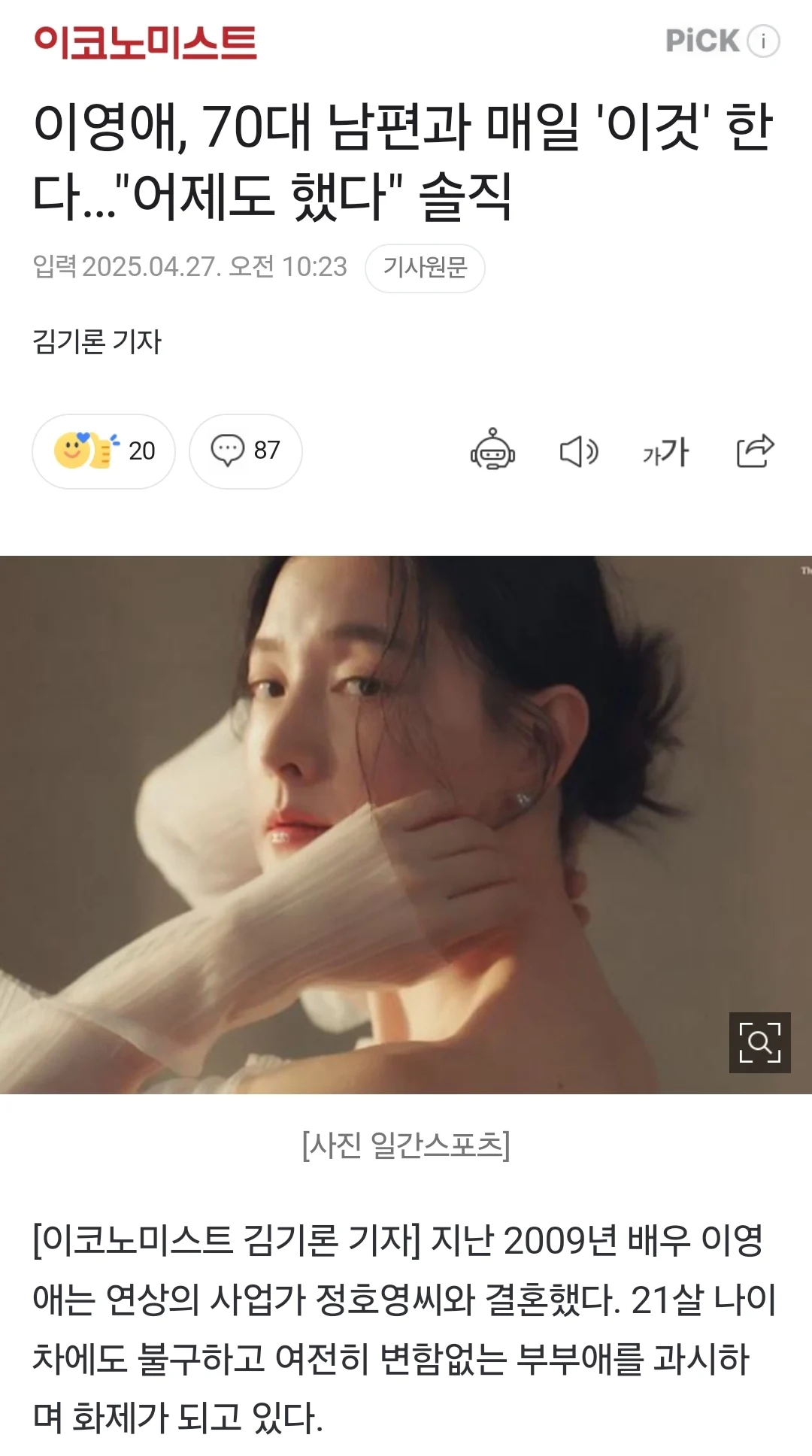Open the AI summary robot icon

[492, 450]
